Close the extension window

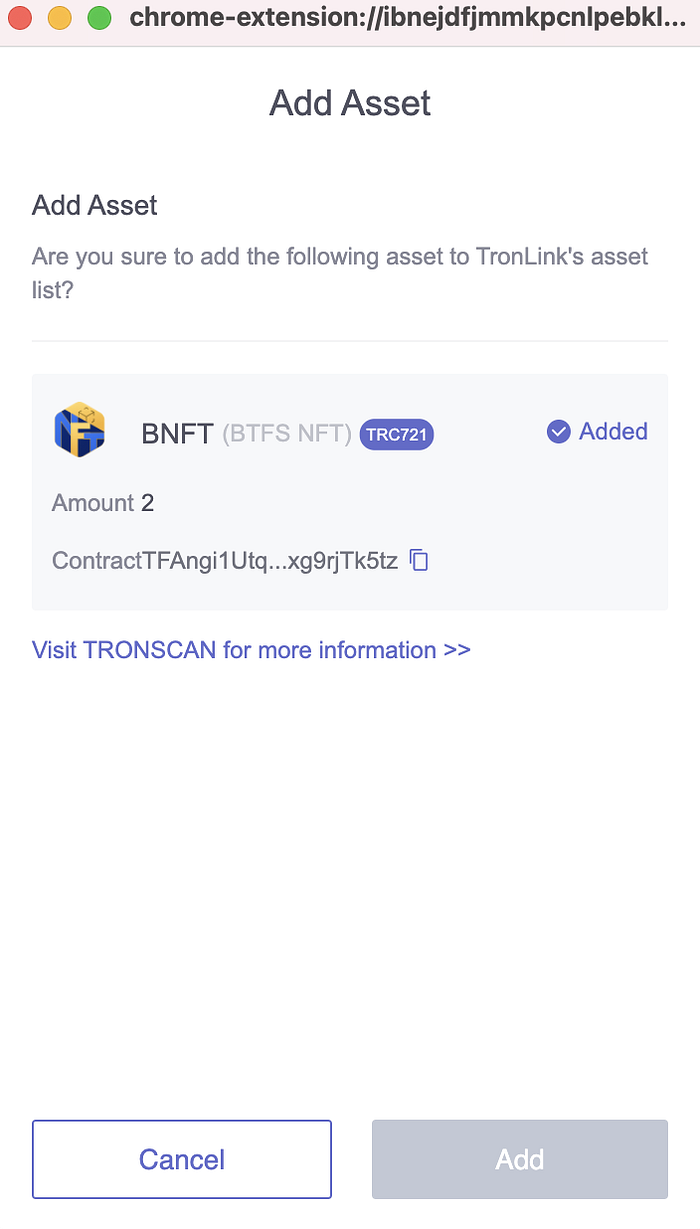(x=20, y=17)
